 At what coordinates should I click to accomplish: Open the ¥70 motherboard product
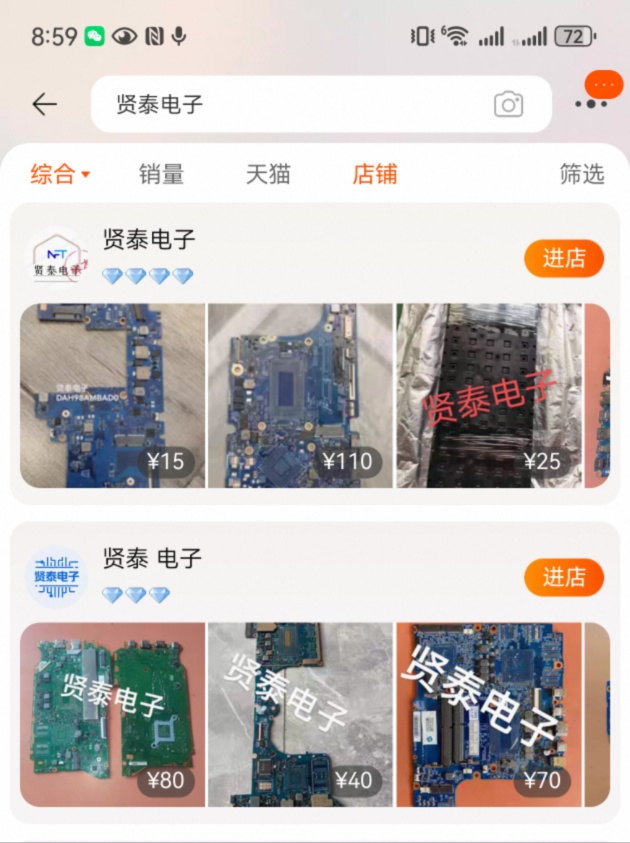pyautogui.click(x=488, y=714)
